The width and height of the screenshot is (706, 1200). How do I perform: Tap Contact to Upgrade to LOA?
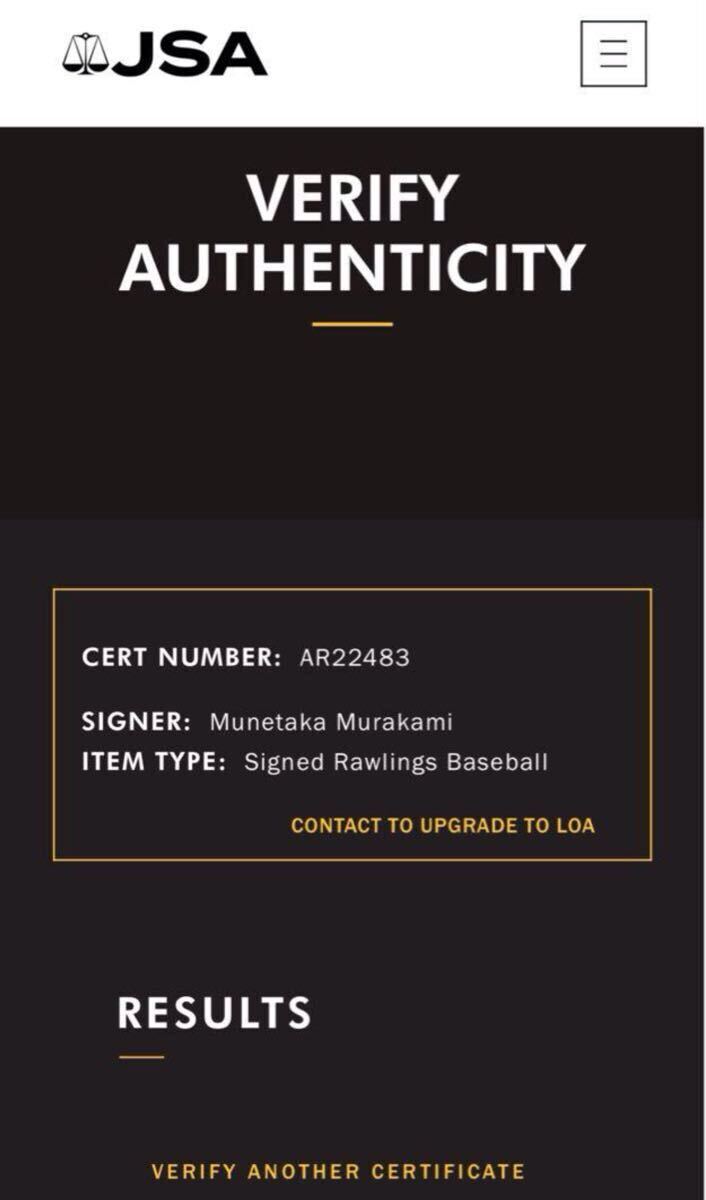442,826
